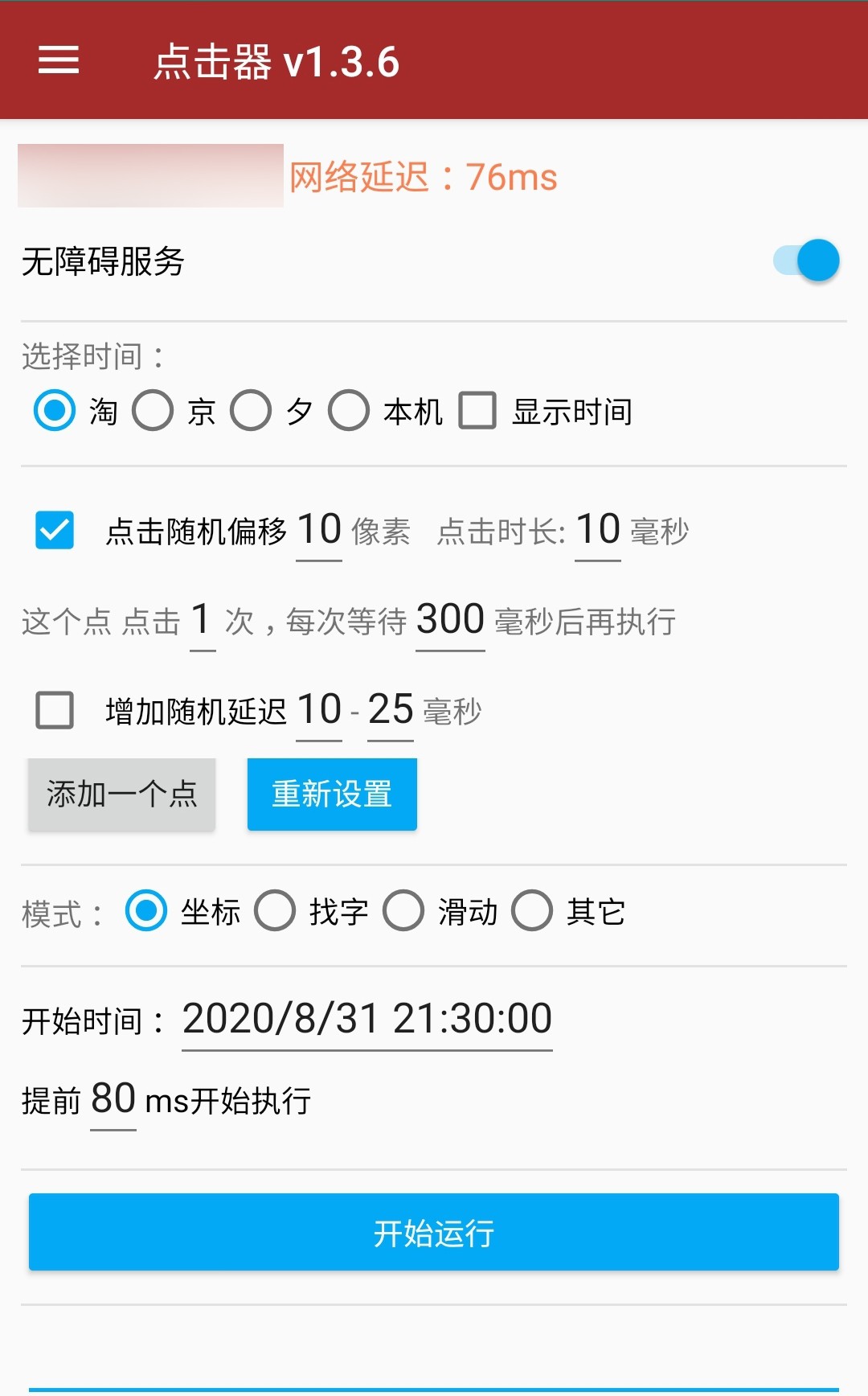Change the click offset value of 10 像素
The height and width of the screenshot is (1396, 868).
[x=318, y=531]
